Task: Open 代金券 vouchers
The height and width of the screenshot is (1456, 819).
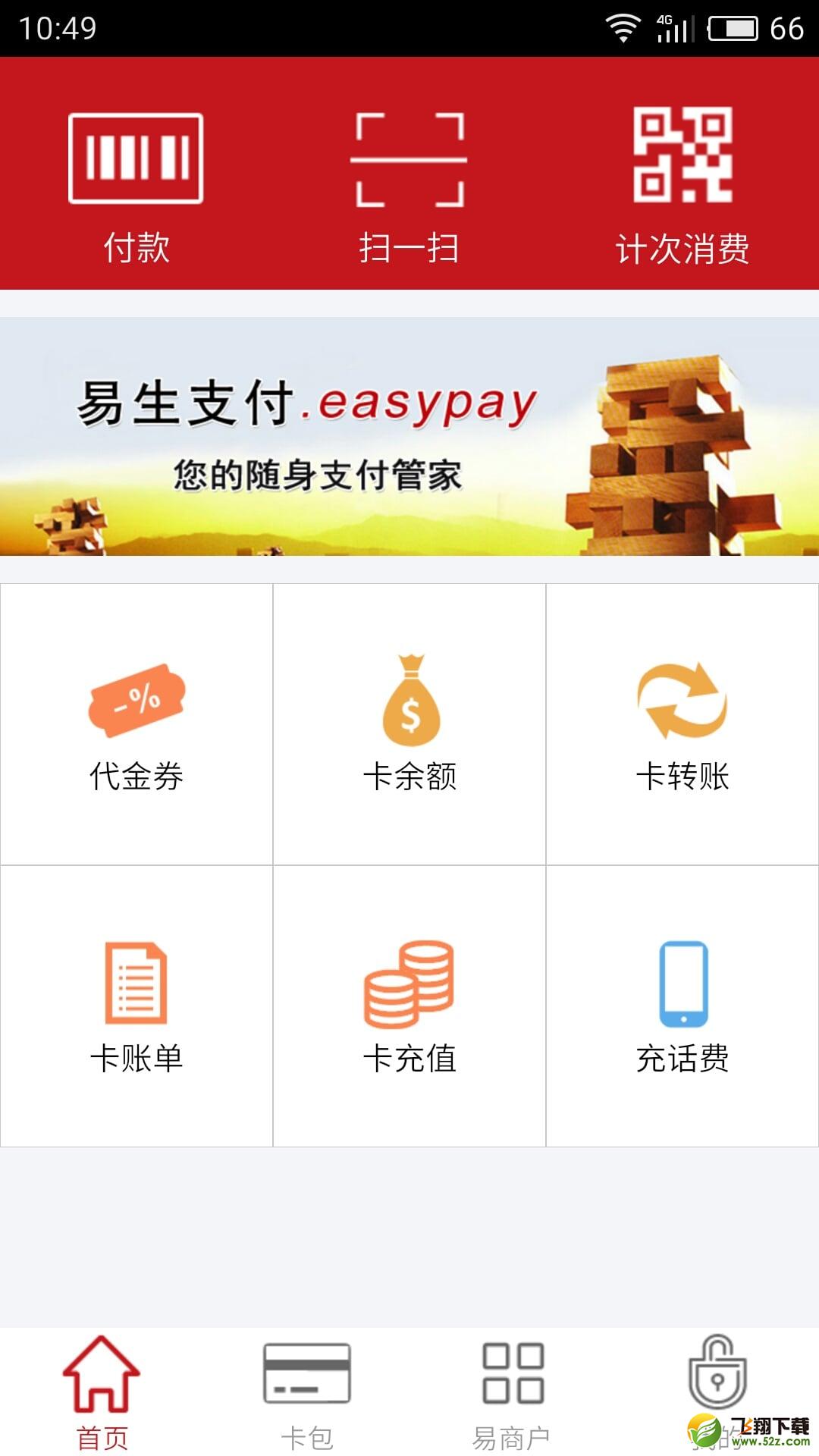Action: point(136,724)
